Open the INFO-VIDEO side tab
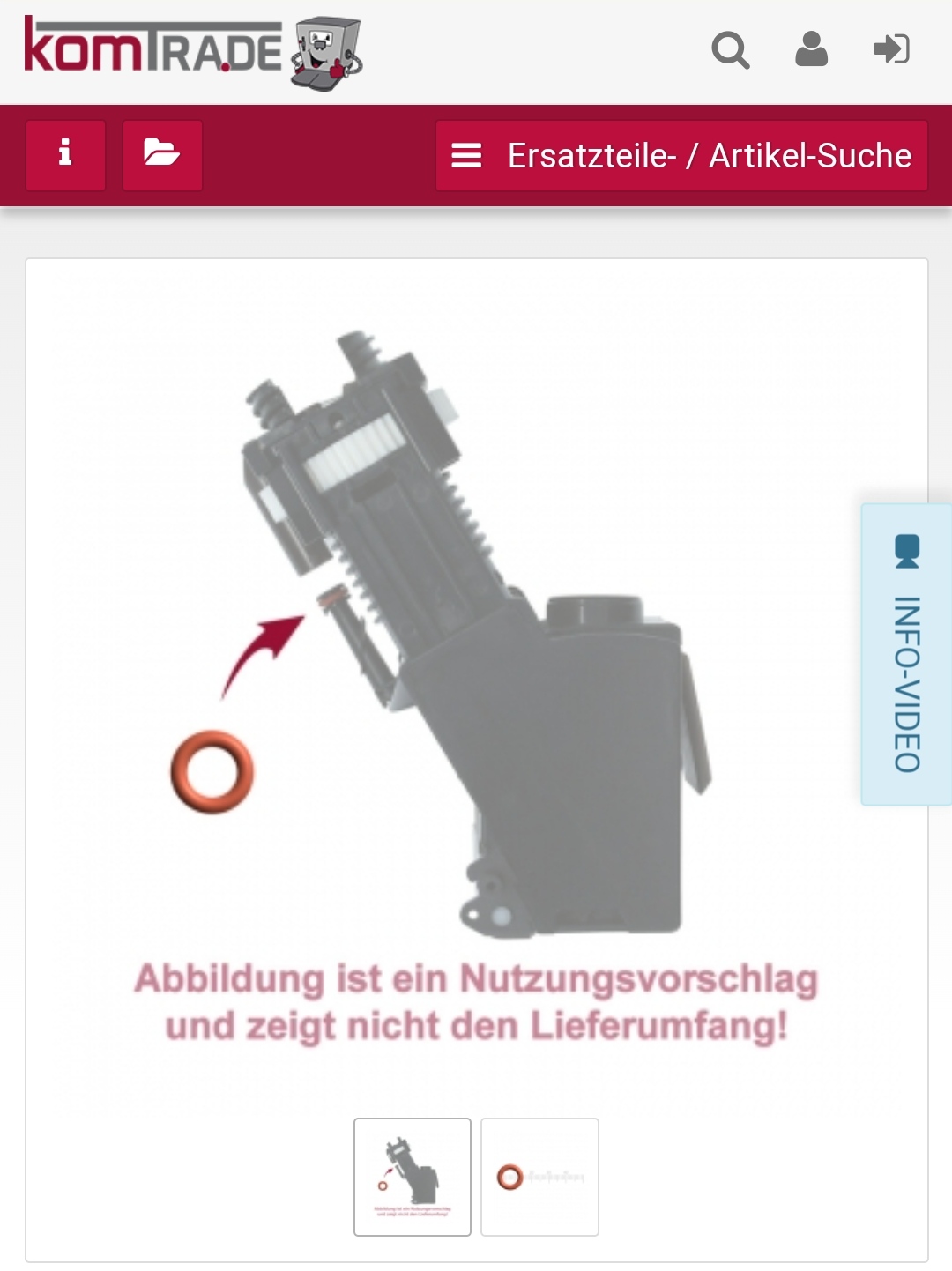 click(906, 654)
